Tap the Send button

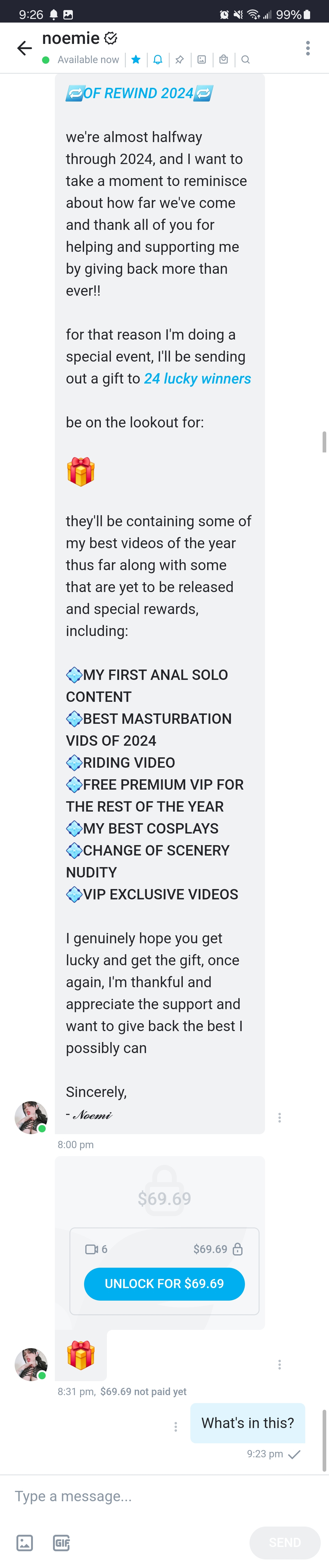tap(285, 1542)
